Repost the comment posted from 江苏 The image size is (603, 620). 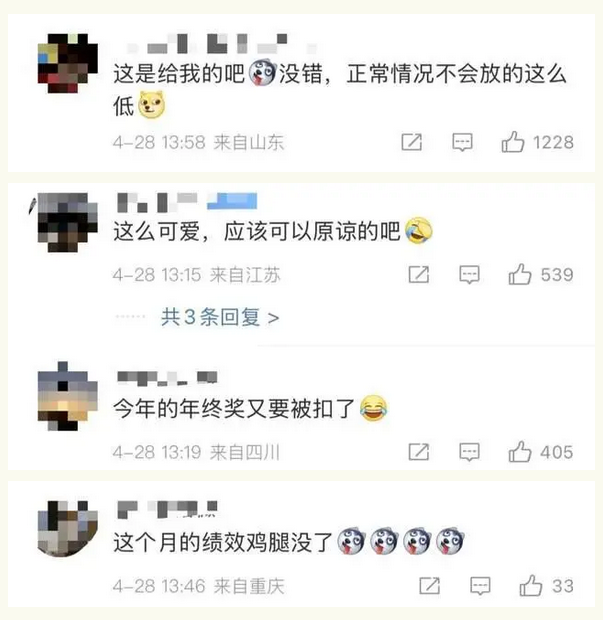(x=419, y=274)
